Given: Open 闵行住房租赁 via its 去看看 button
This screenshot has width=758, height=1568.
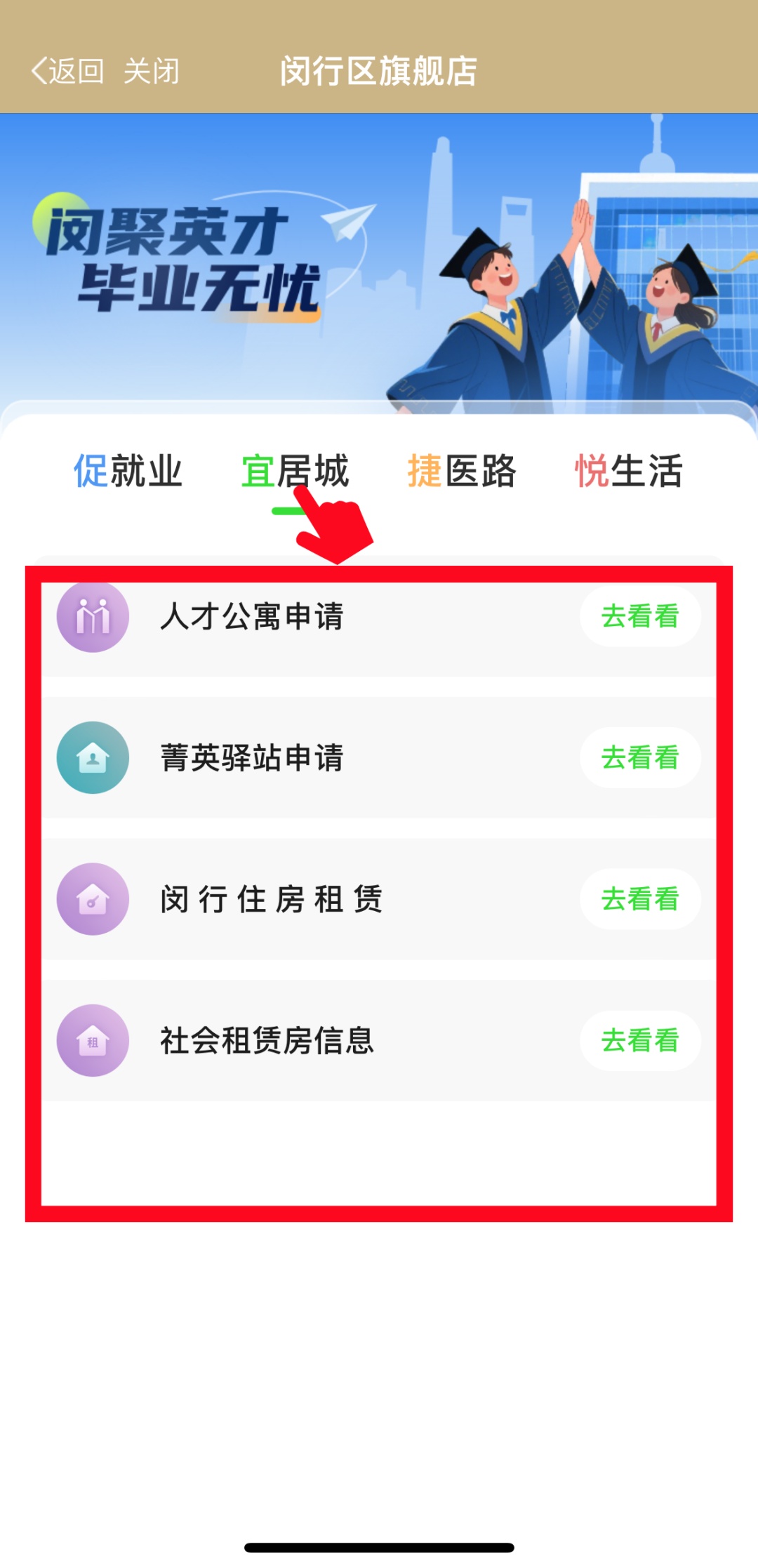Looking at the screenshot, I should click(639, 899).
